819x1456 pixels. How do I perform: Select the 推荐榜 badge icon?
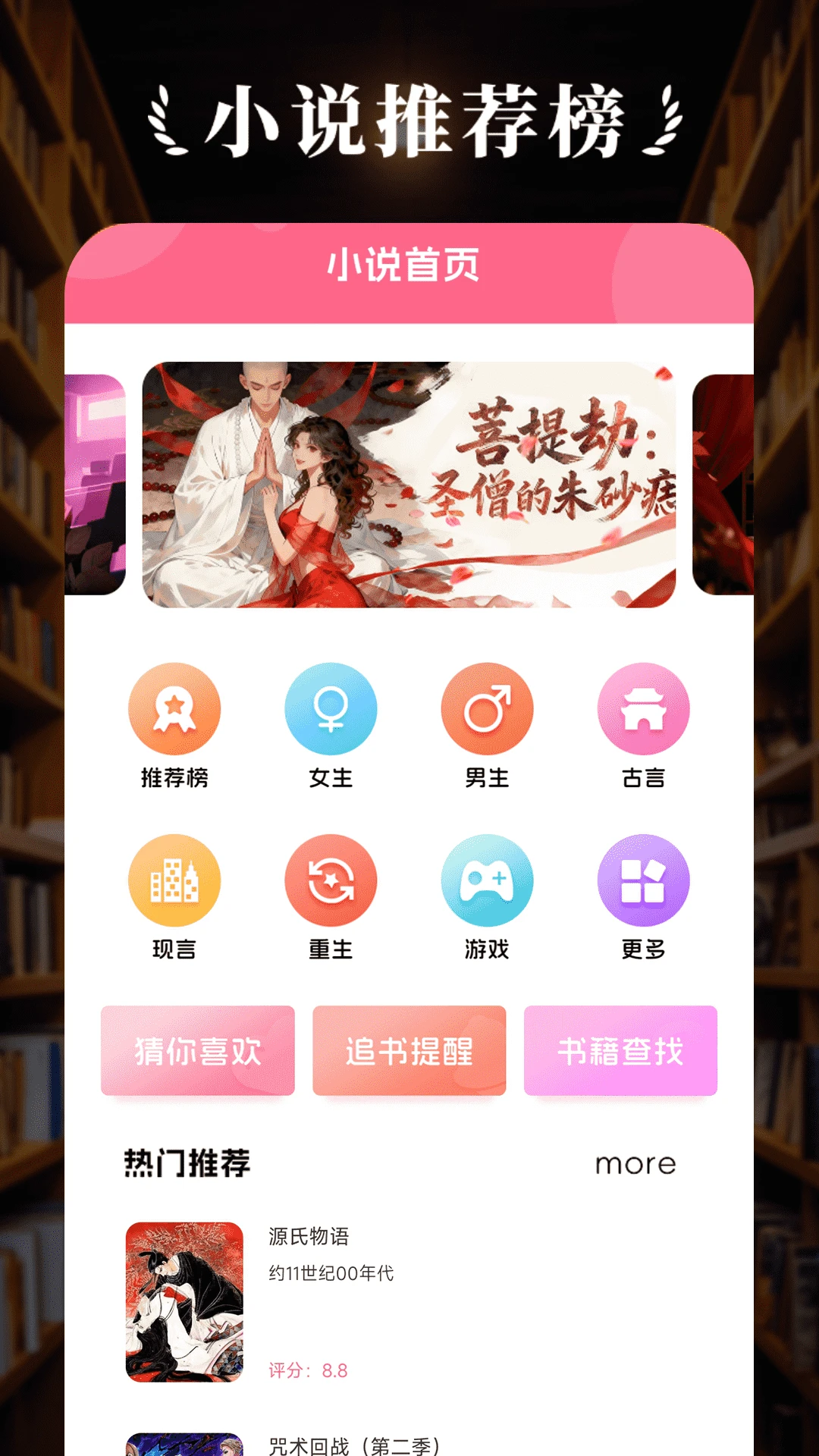tap(174, 709)
